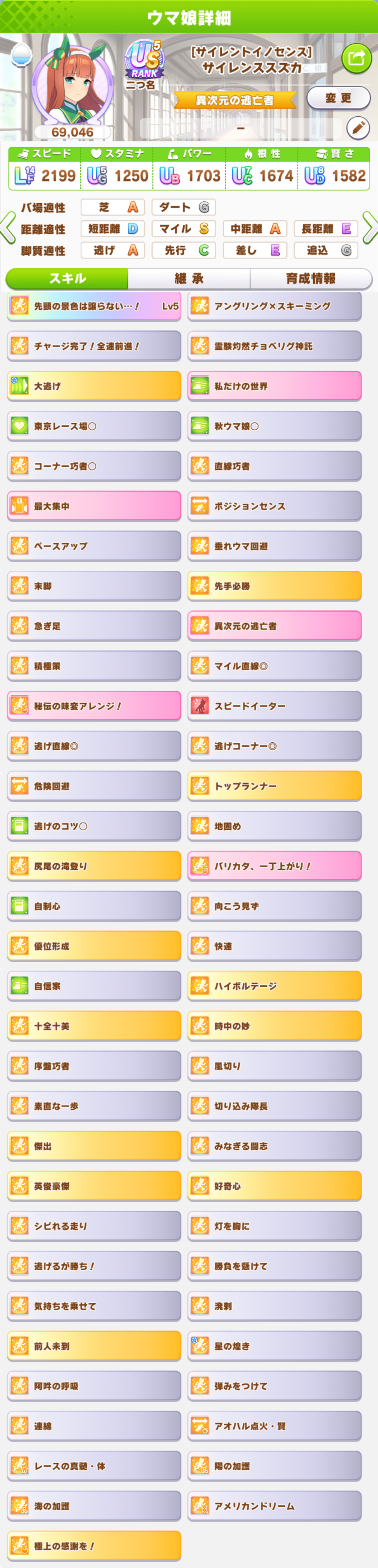View the 異次元の逃亡者 skill
The width and height of the screenshot is (378, 1568).
coord(275,626)
